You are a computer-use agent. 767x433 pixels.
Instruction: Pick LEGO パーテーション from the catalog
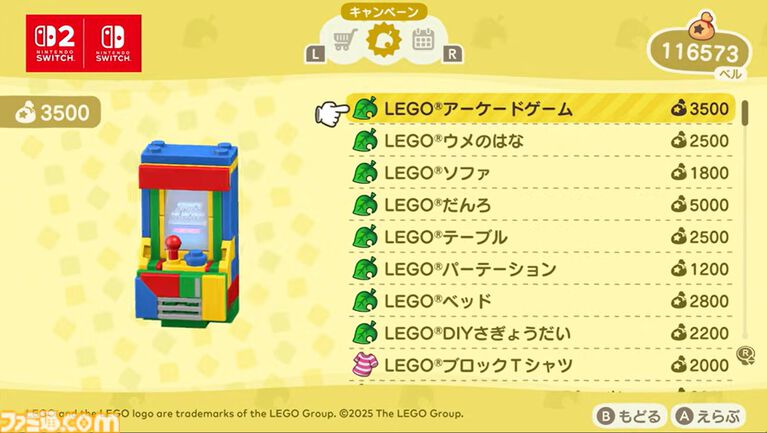pyautogui.click(x=541, y=269)
